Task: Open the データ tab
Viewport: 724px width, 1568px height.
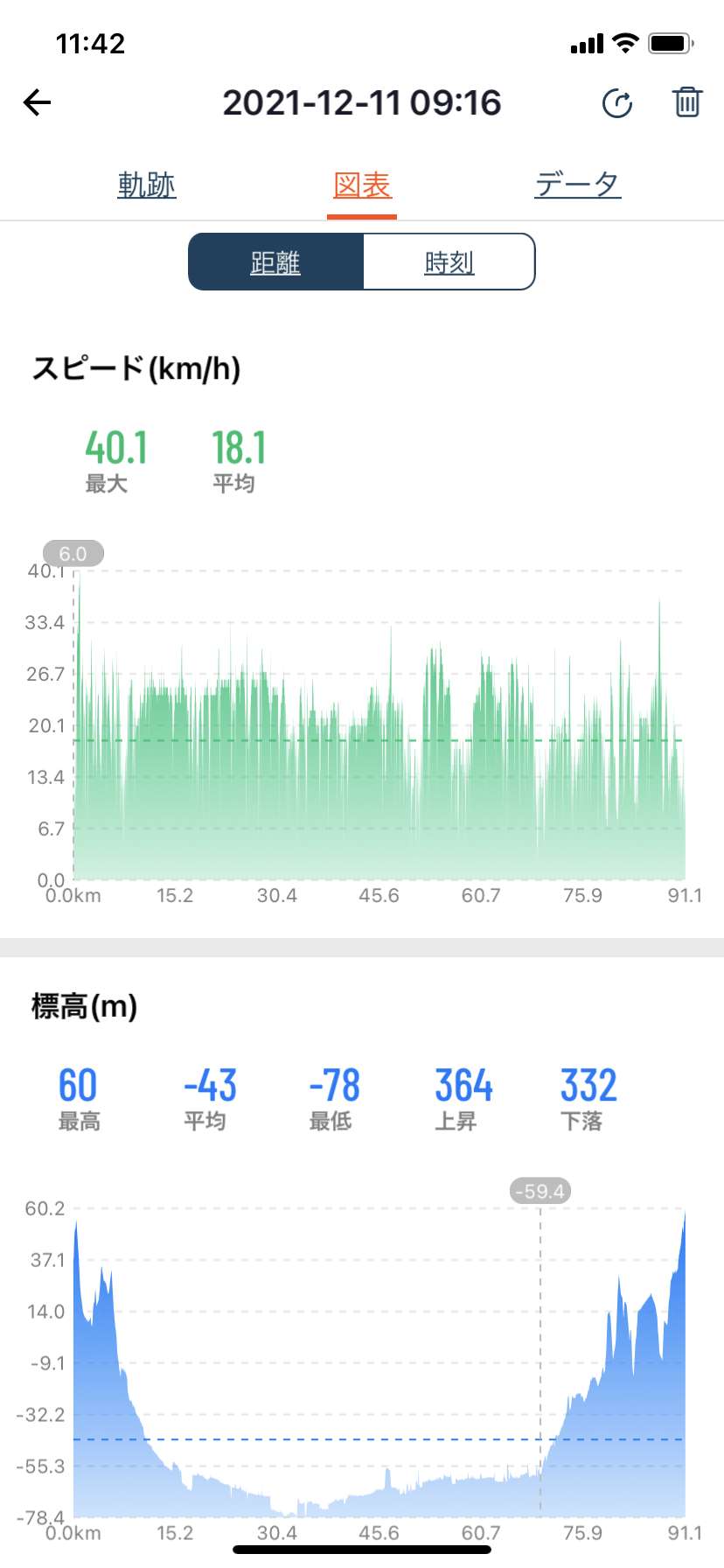Action: point(578,185)
